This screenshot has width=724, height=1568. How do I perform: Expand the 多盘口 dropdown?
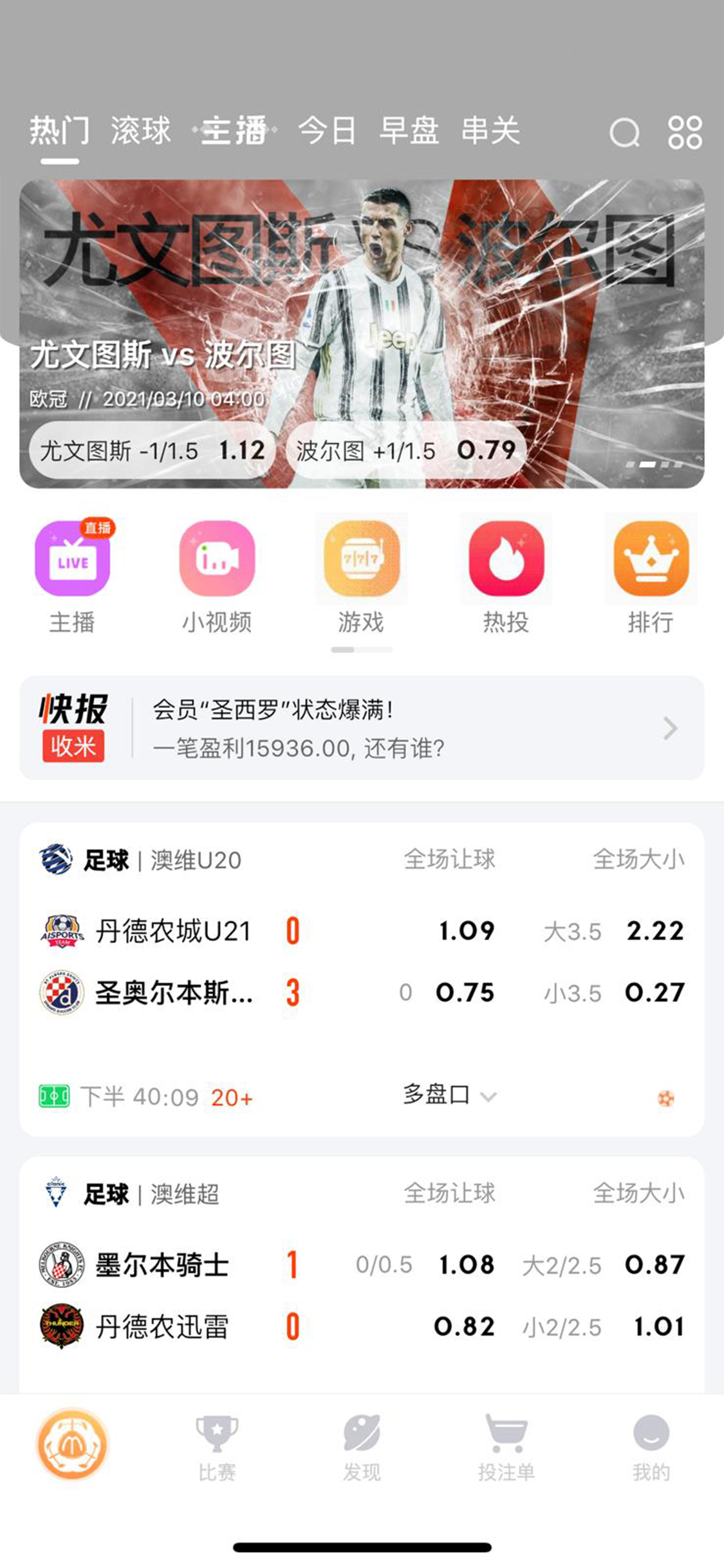point(449,1096)
